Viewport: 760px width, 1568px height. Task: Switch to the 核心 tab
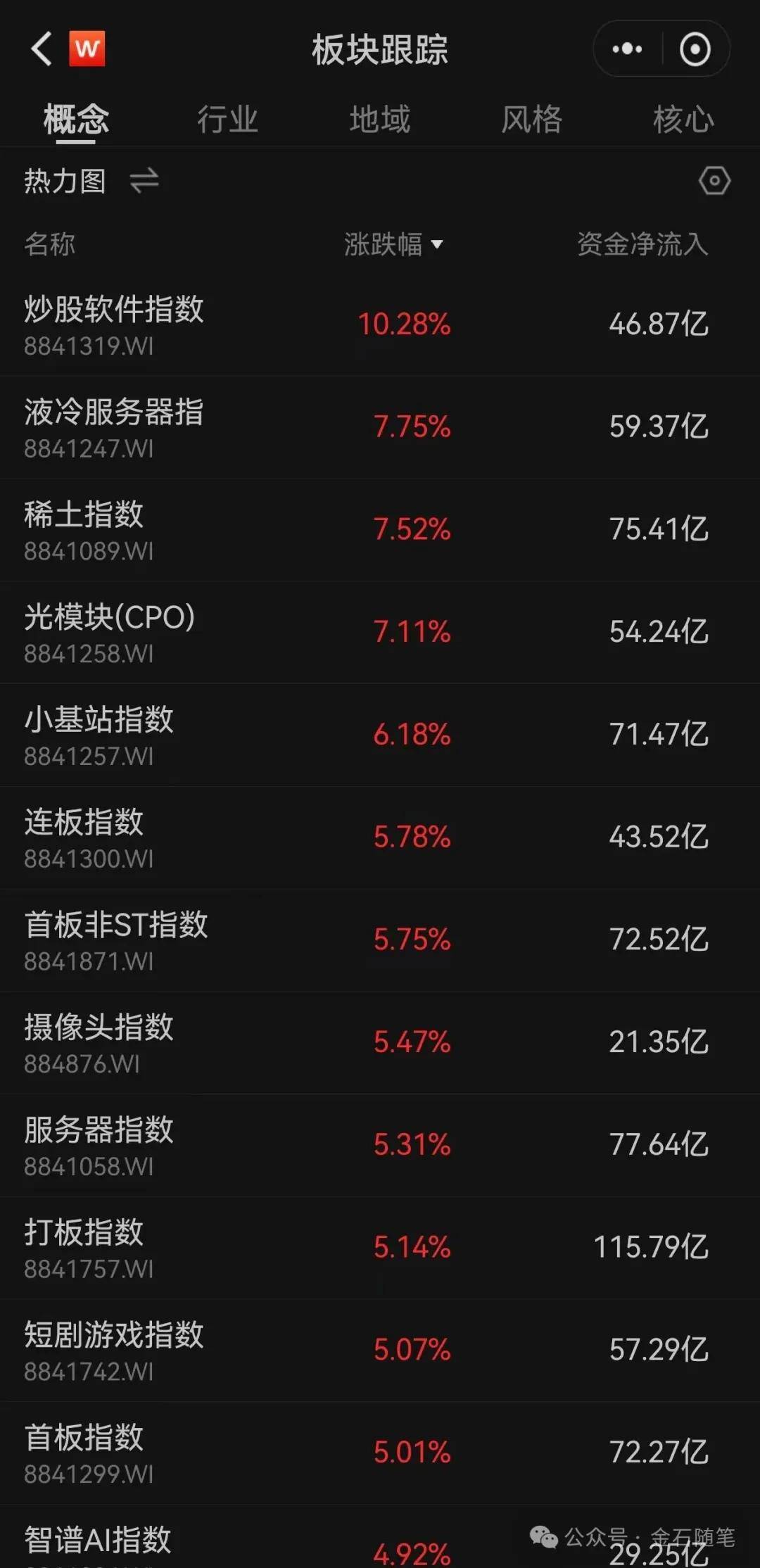[684, 120]
